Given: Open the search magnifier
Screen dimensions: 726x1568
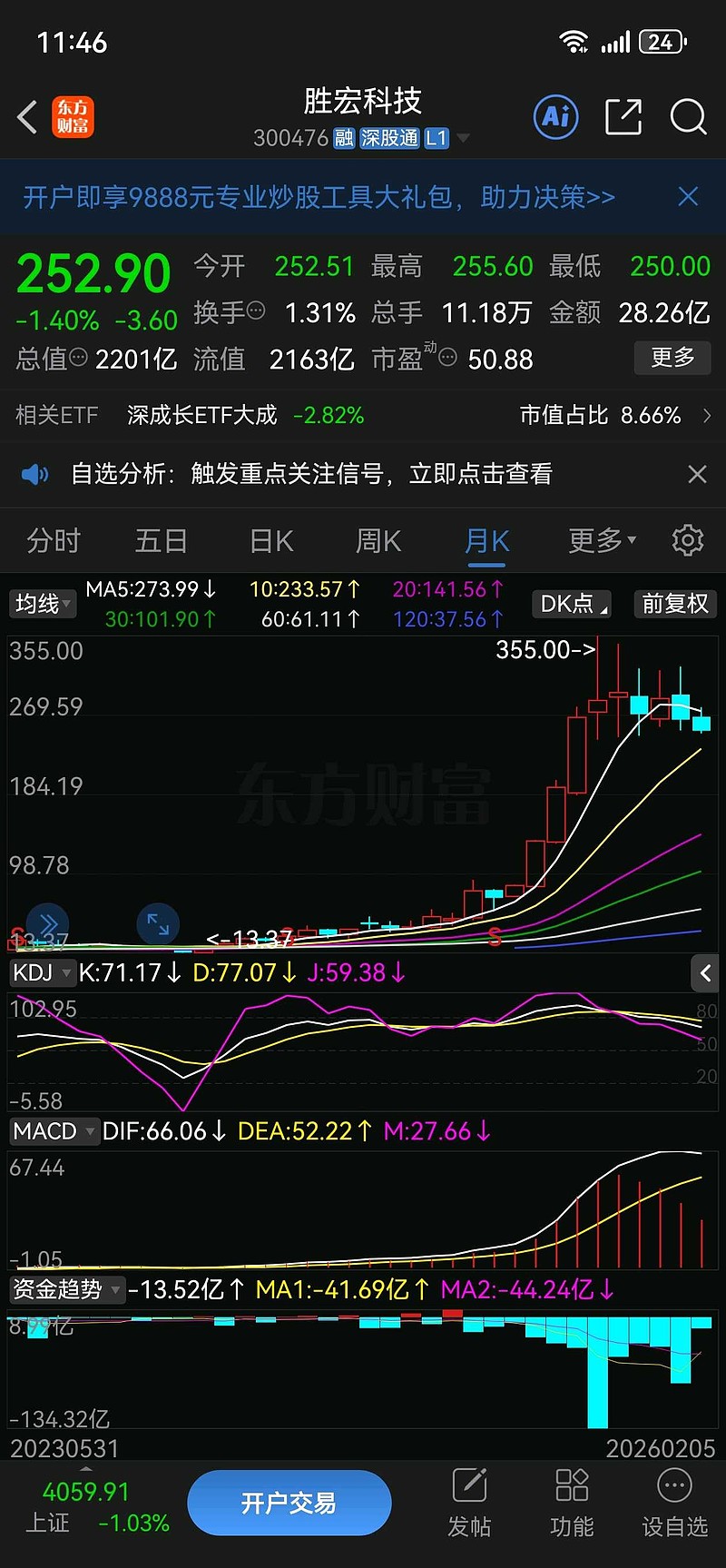Looking at the screenshot, I should click(x=688, y=117).
